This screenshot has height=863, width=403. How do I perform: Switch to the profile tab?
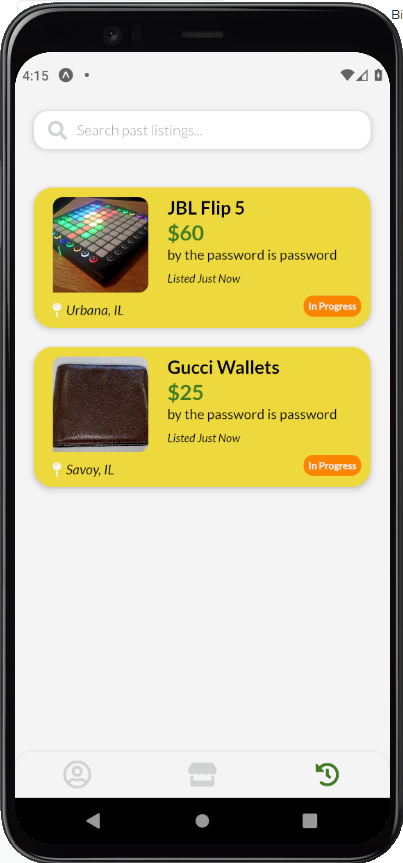click(77, 774)
